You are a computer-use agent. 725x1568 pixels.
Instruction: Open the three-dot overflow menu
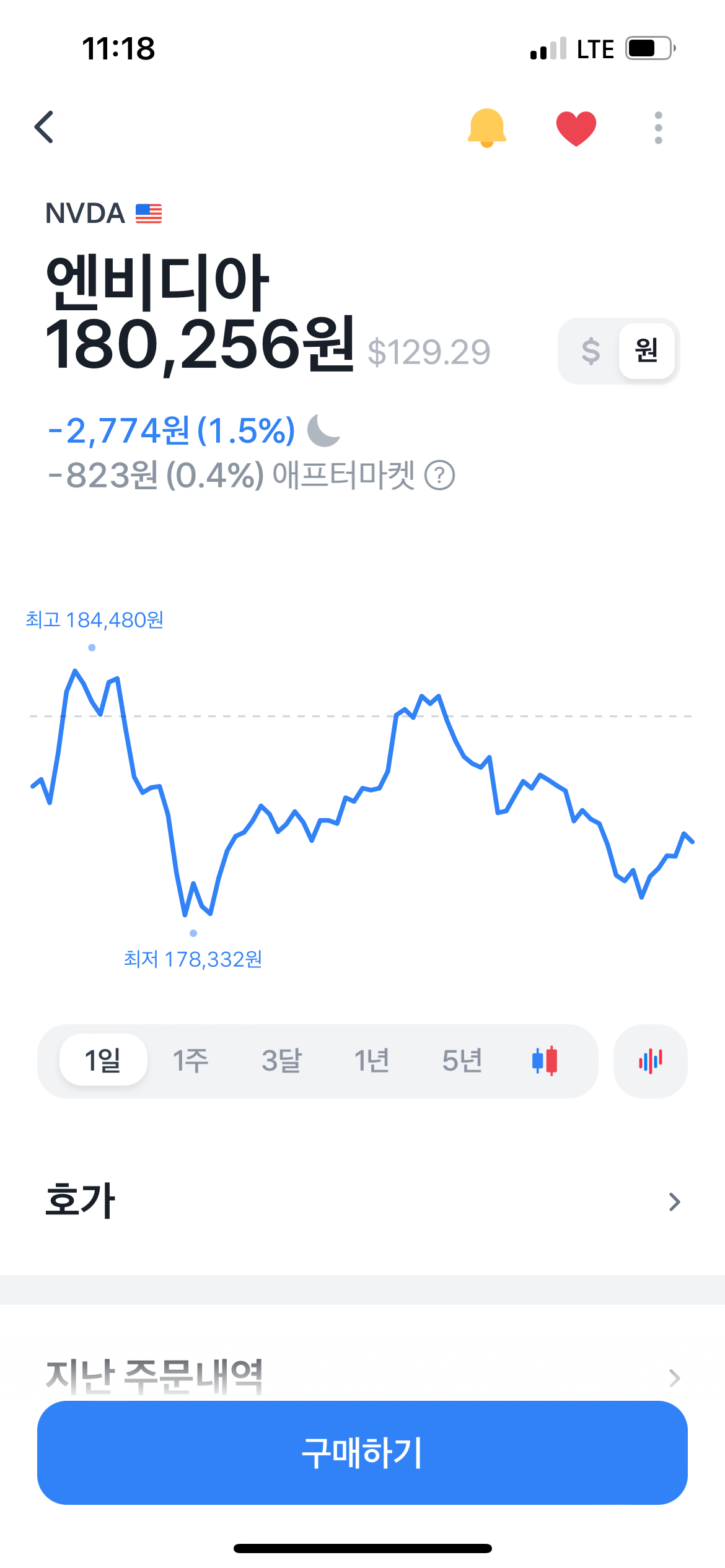658,128
